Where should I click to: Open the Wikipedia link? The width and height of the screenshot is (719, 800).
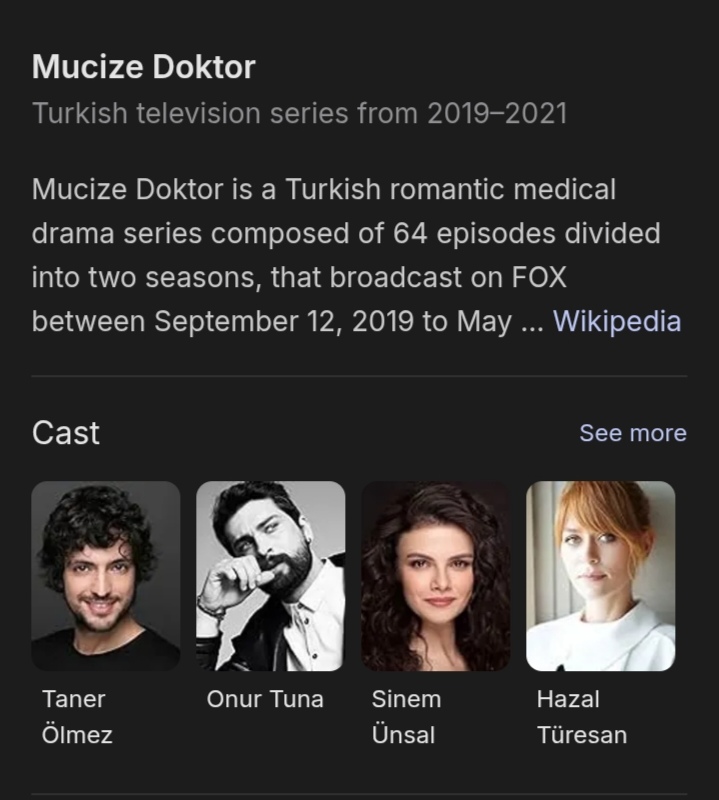tap(616, 322)
